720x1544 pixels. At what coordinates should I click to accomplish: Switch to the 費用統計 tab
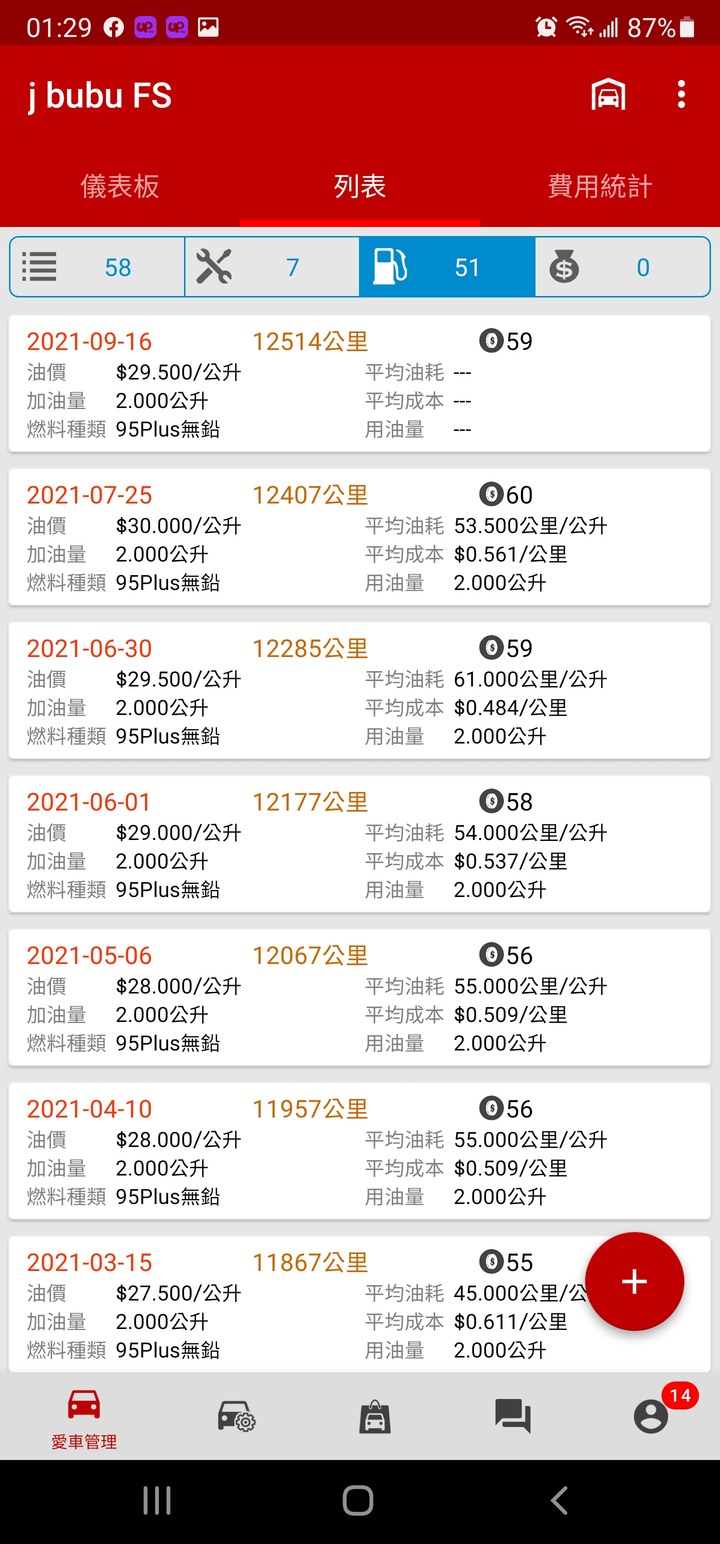(600, 187)
